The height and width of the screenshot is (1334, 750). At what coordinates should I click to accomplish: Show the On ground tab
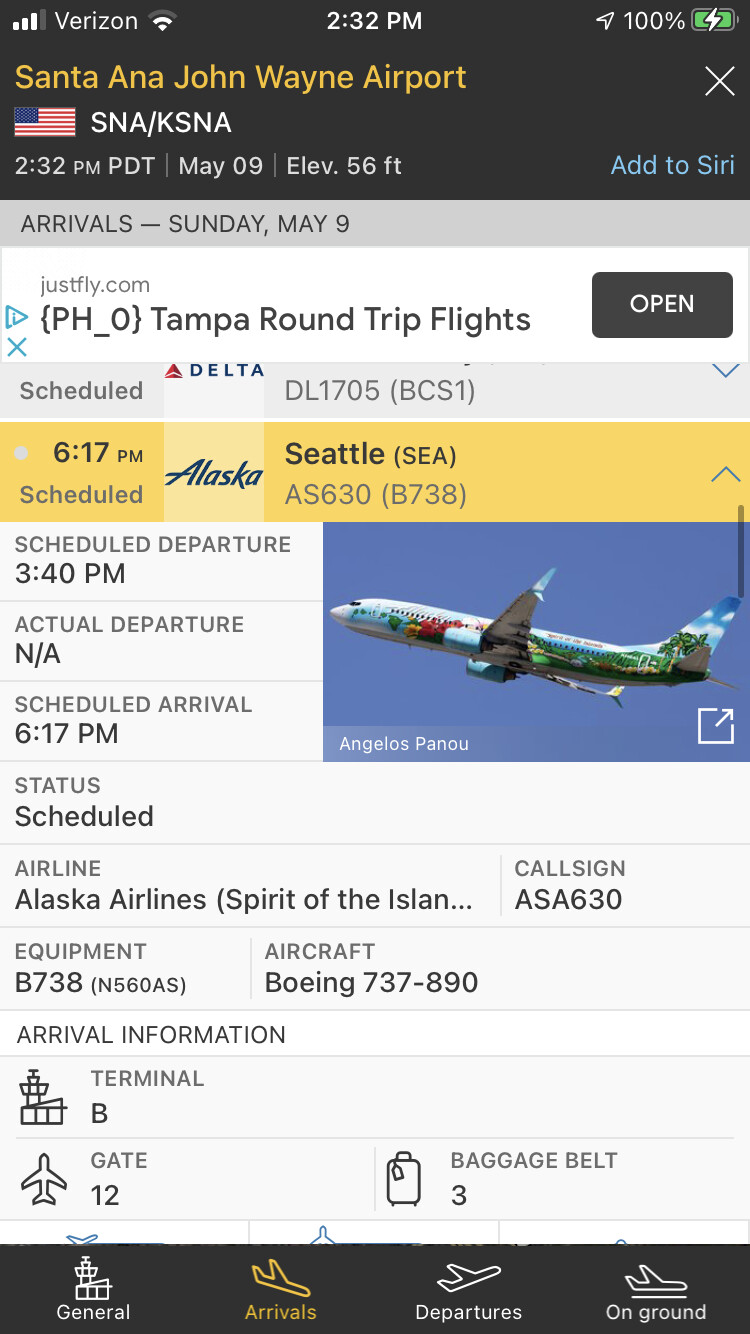655,1290
